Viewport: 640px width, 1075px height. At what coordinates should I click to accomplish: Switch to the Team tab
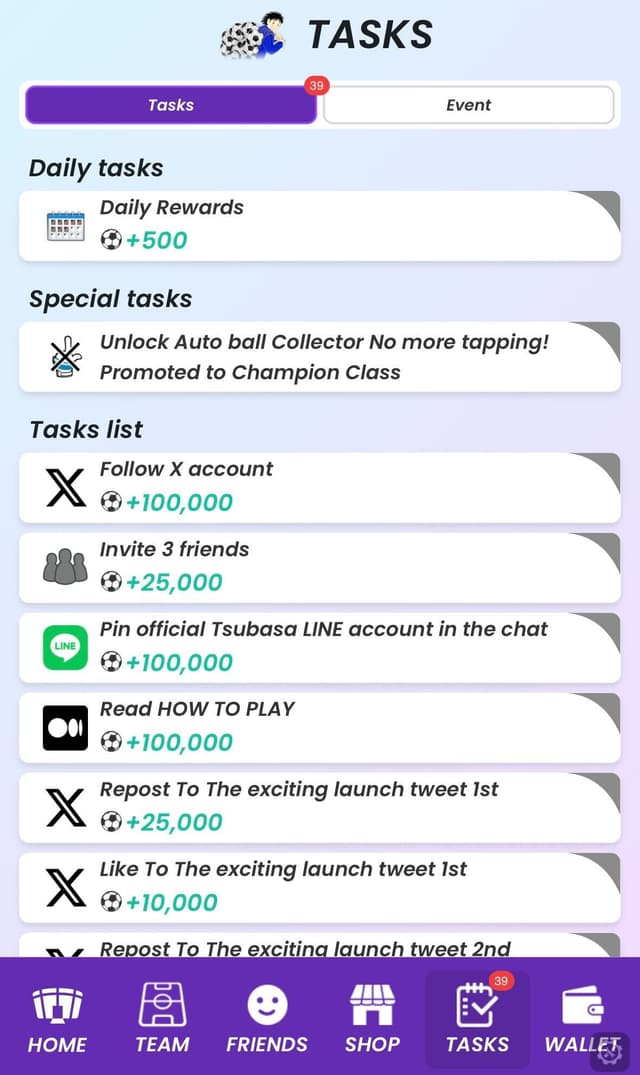click(162, 1018)
